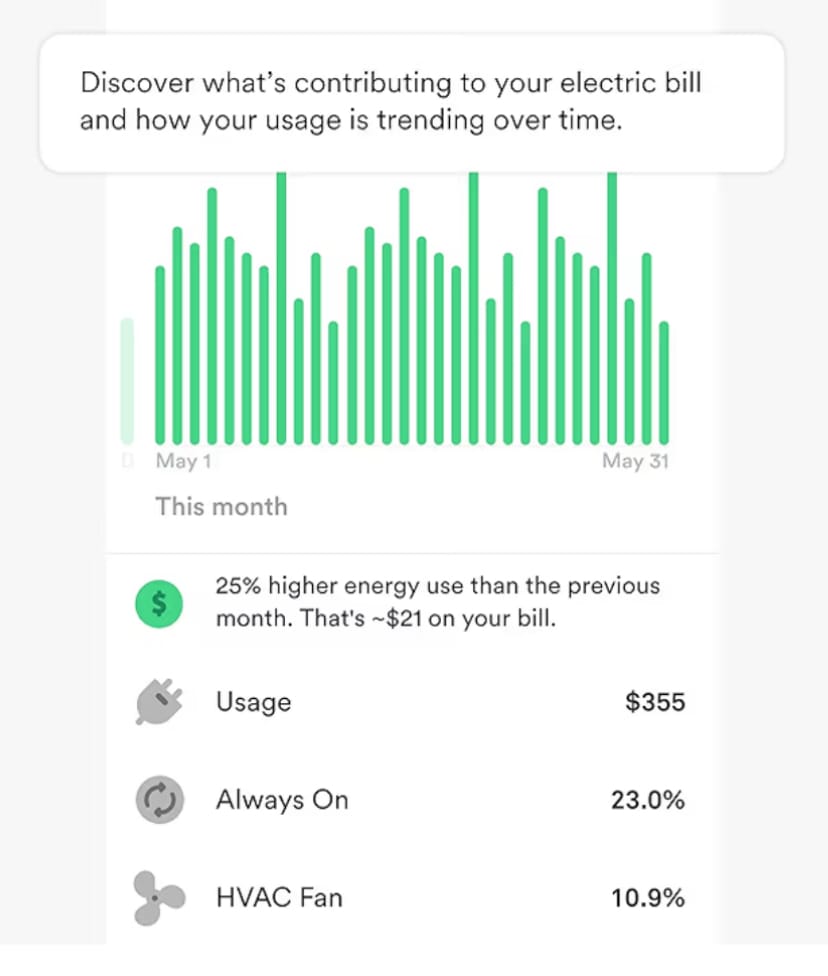Tap the circular arrows Always On icon
Screen dimensions: 828x976
coord(158,799)
